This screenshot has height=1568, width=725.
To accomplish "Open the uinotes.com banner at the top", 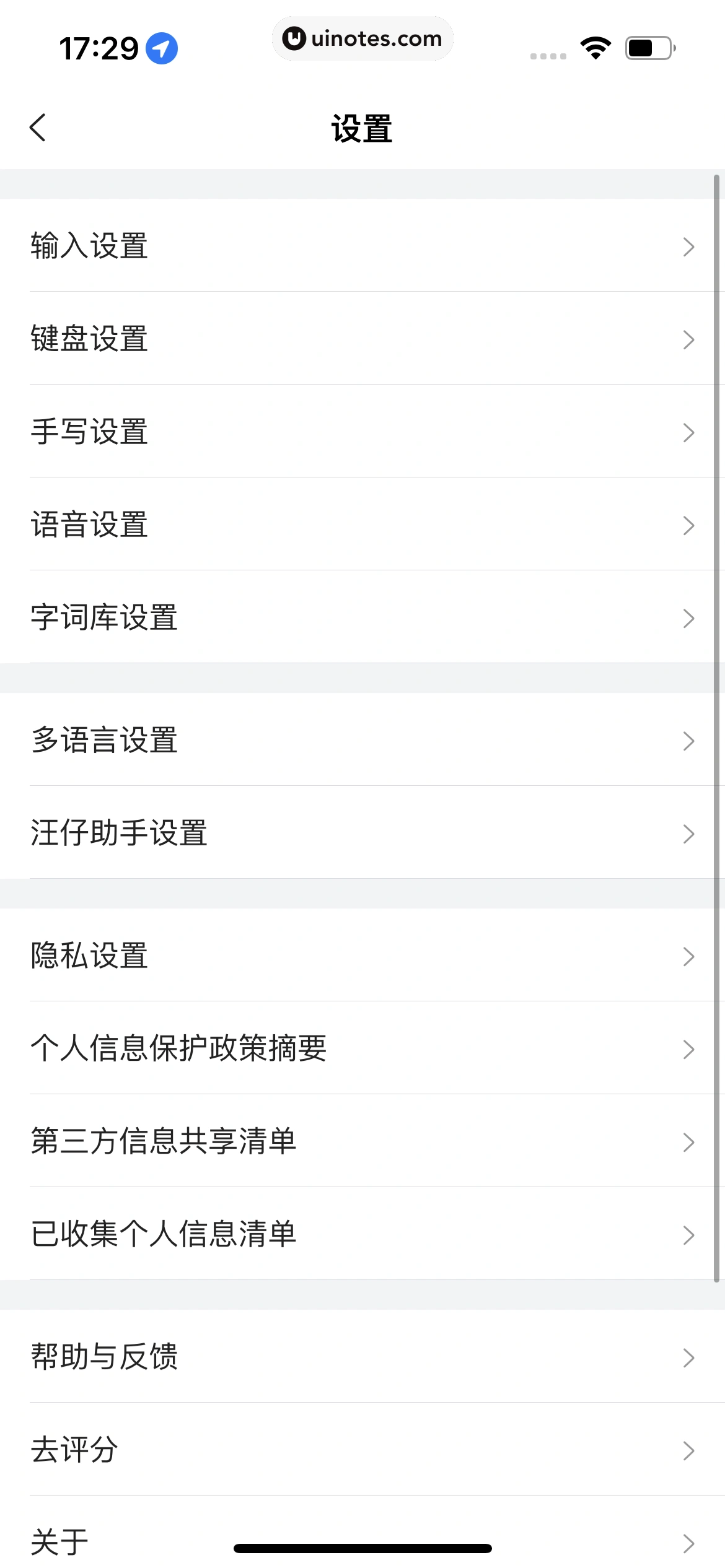I will [362, 38].
